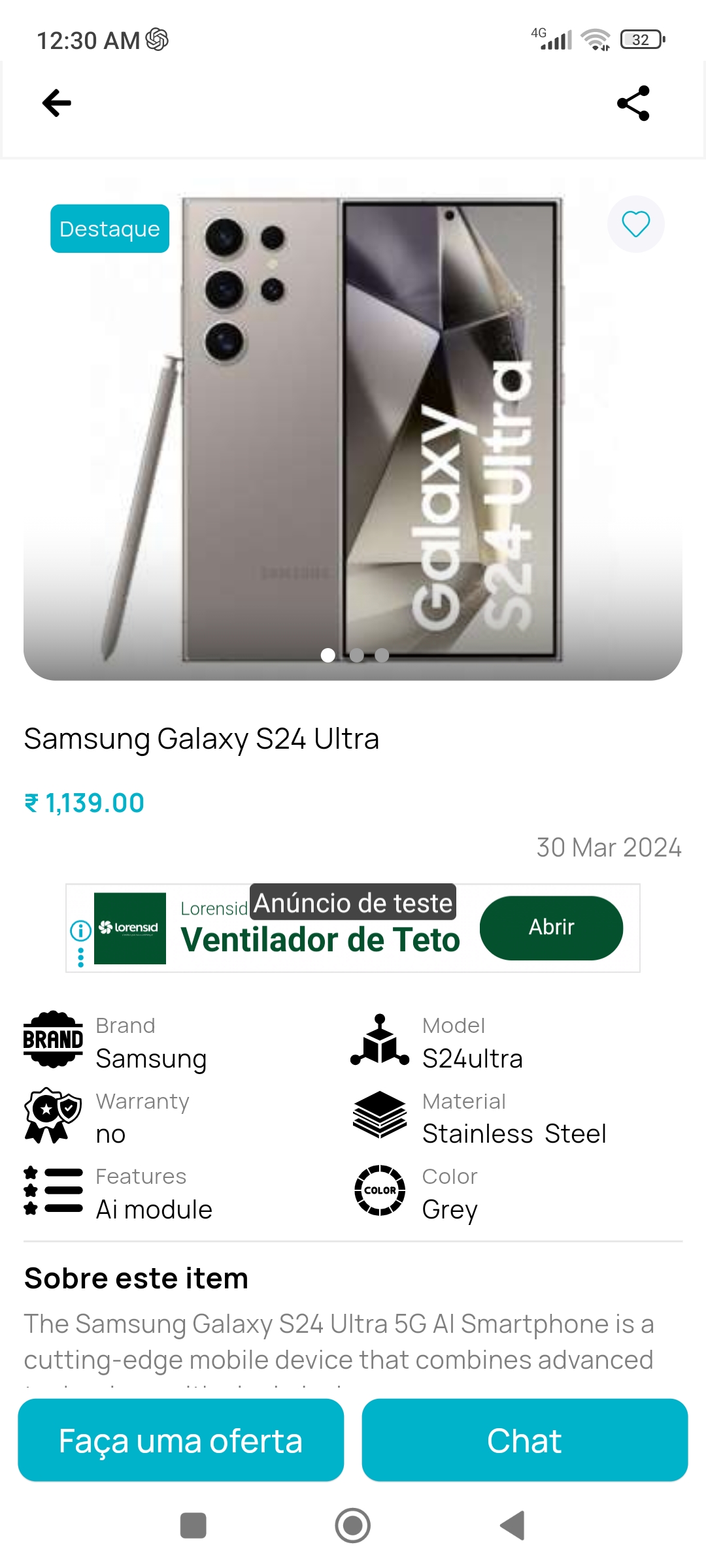Tap the back arrow to return

tap(56, 102)
